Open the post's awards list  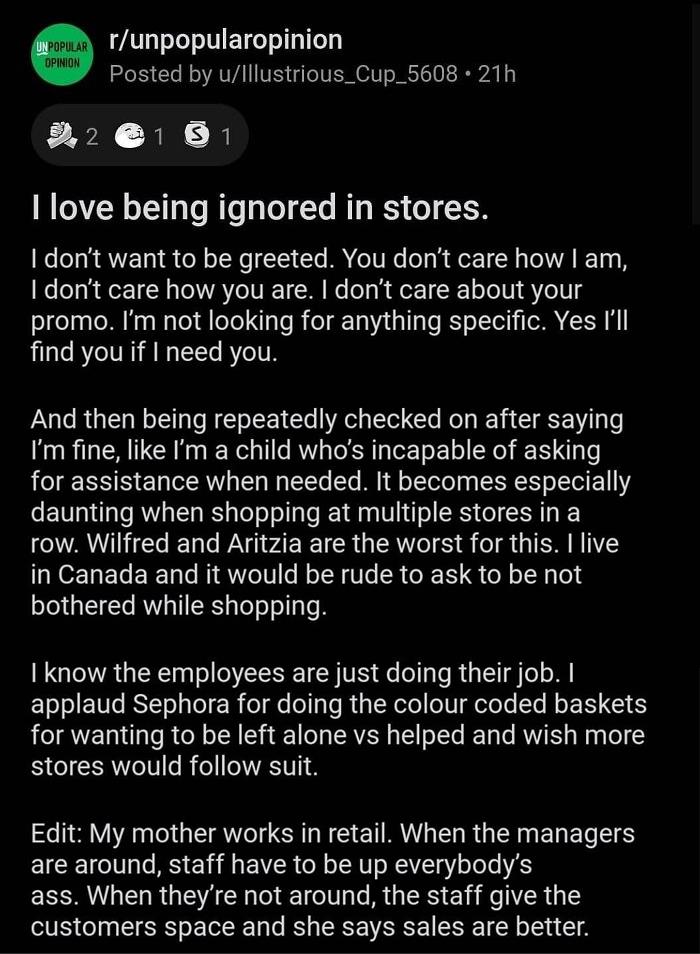[139, 135]
